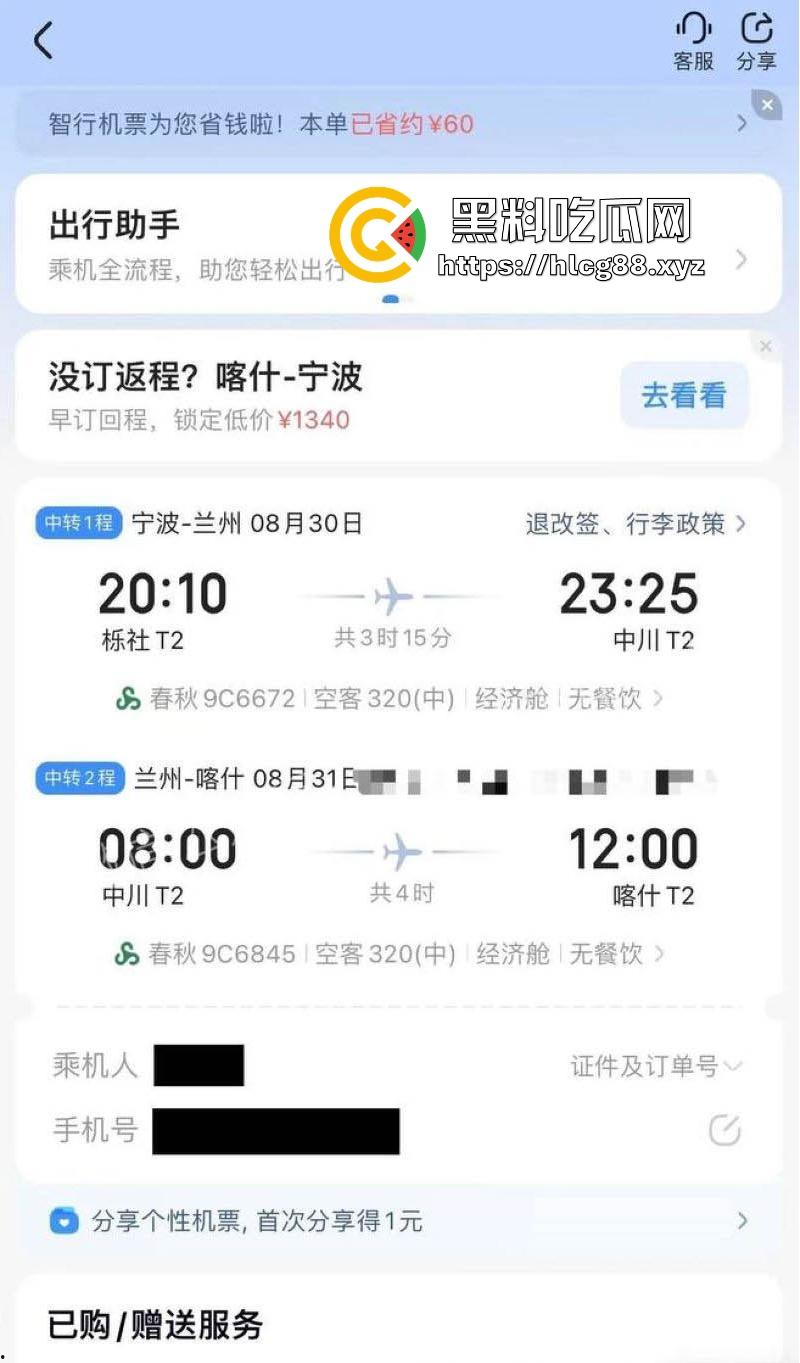
Task: Open 出行助手 travel assistant panel
Action: [x=113, y=227]
